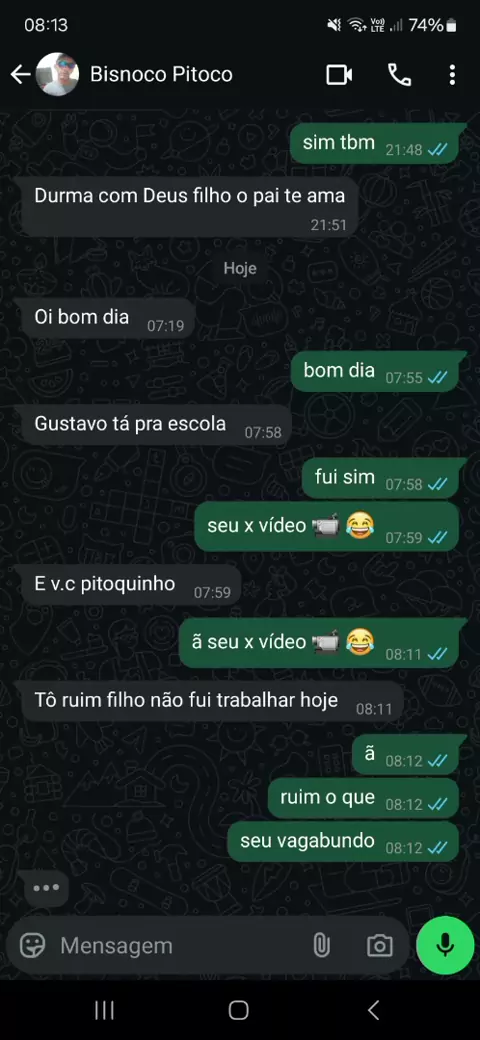
Task: Tap the system home button
Action: pos(239,1010)
